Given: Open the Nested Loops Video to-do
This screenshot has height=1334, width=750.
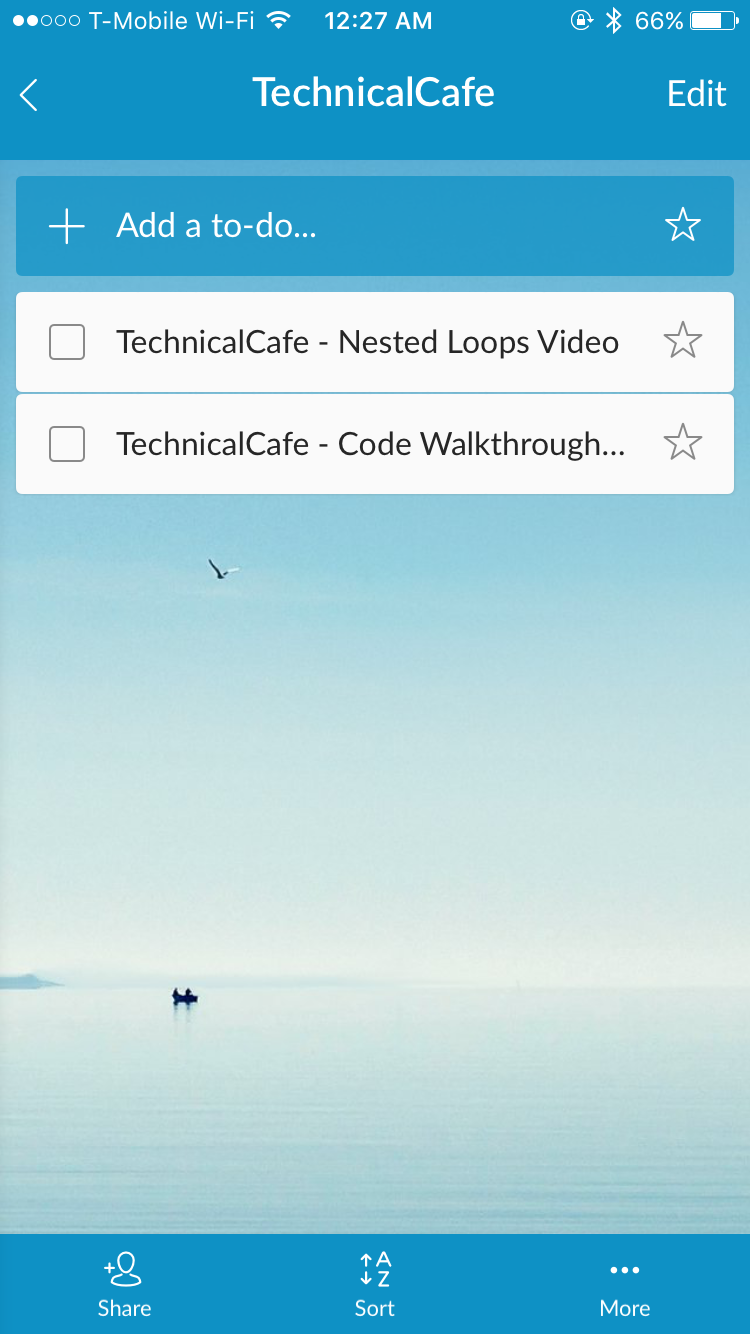Looking at the screenshot, I should (x=367, y=342).
